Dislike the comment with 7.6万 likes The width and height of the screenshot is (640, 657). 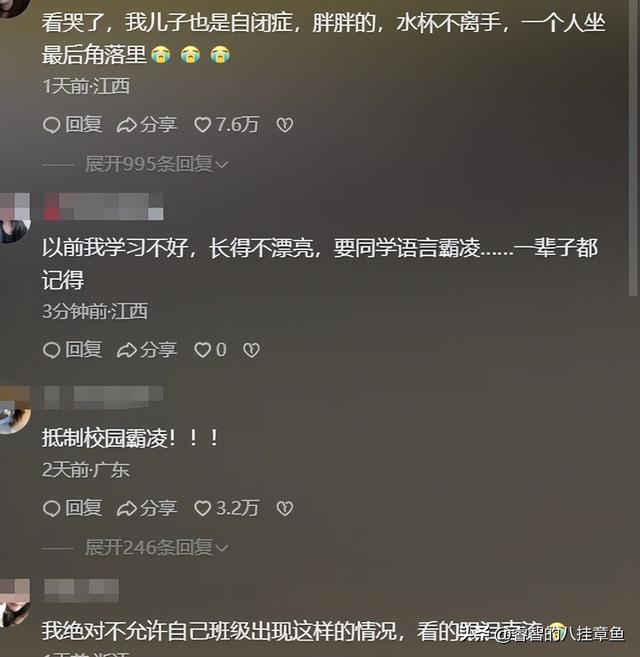point(285,125)
